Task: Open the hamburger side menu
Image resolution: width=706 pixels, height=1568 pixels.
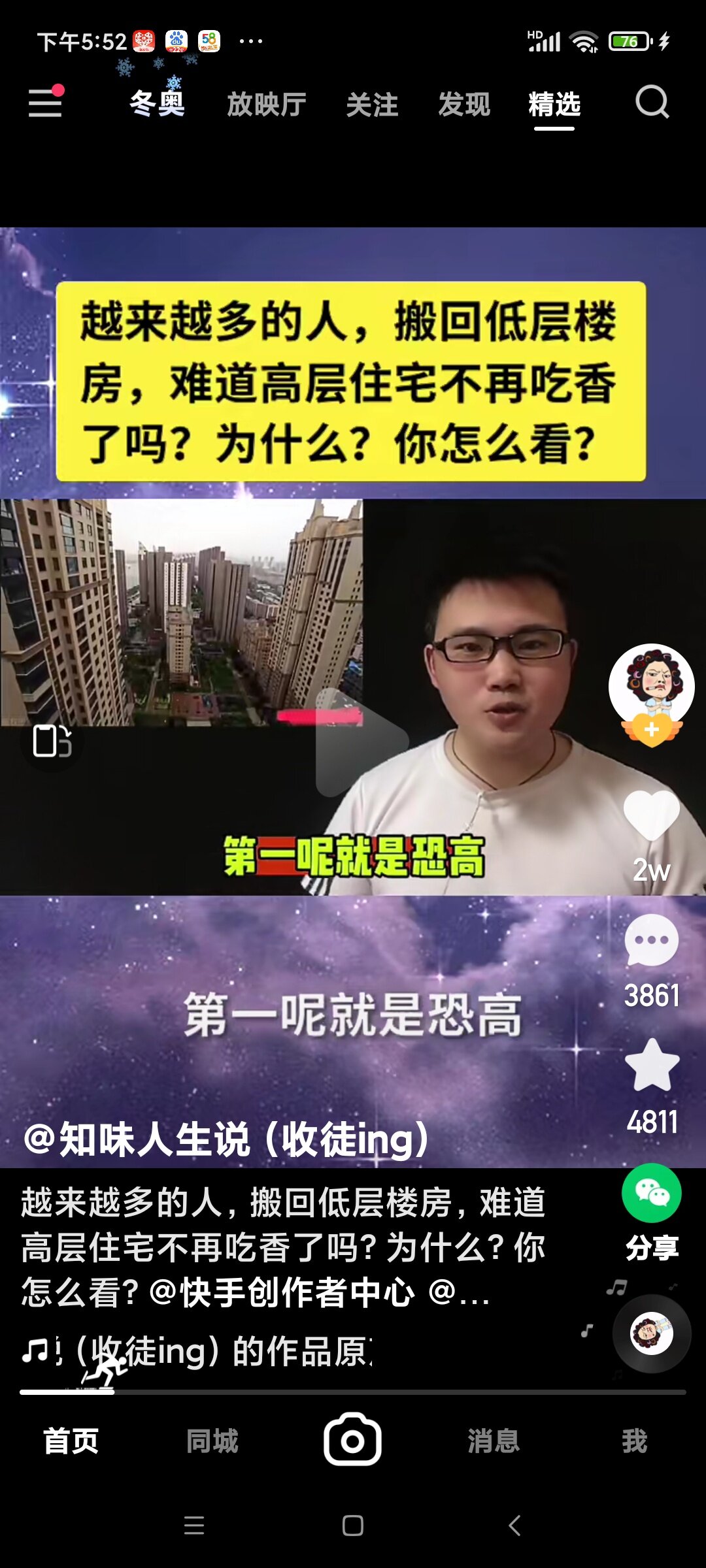Action: click(46, 103)
